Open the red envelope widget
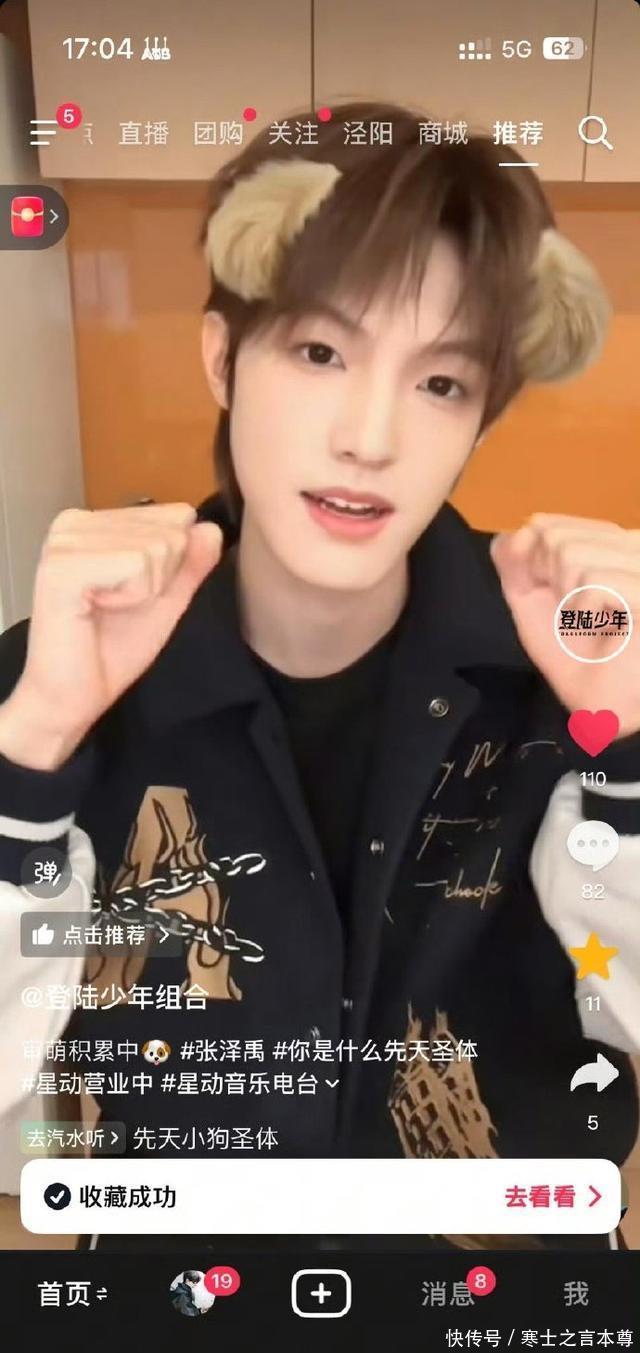Screen dimensions: 640x1353 28,216
